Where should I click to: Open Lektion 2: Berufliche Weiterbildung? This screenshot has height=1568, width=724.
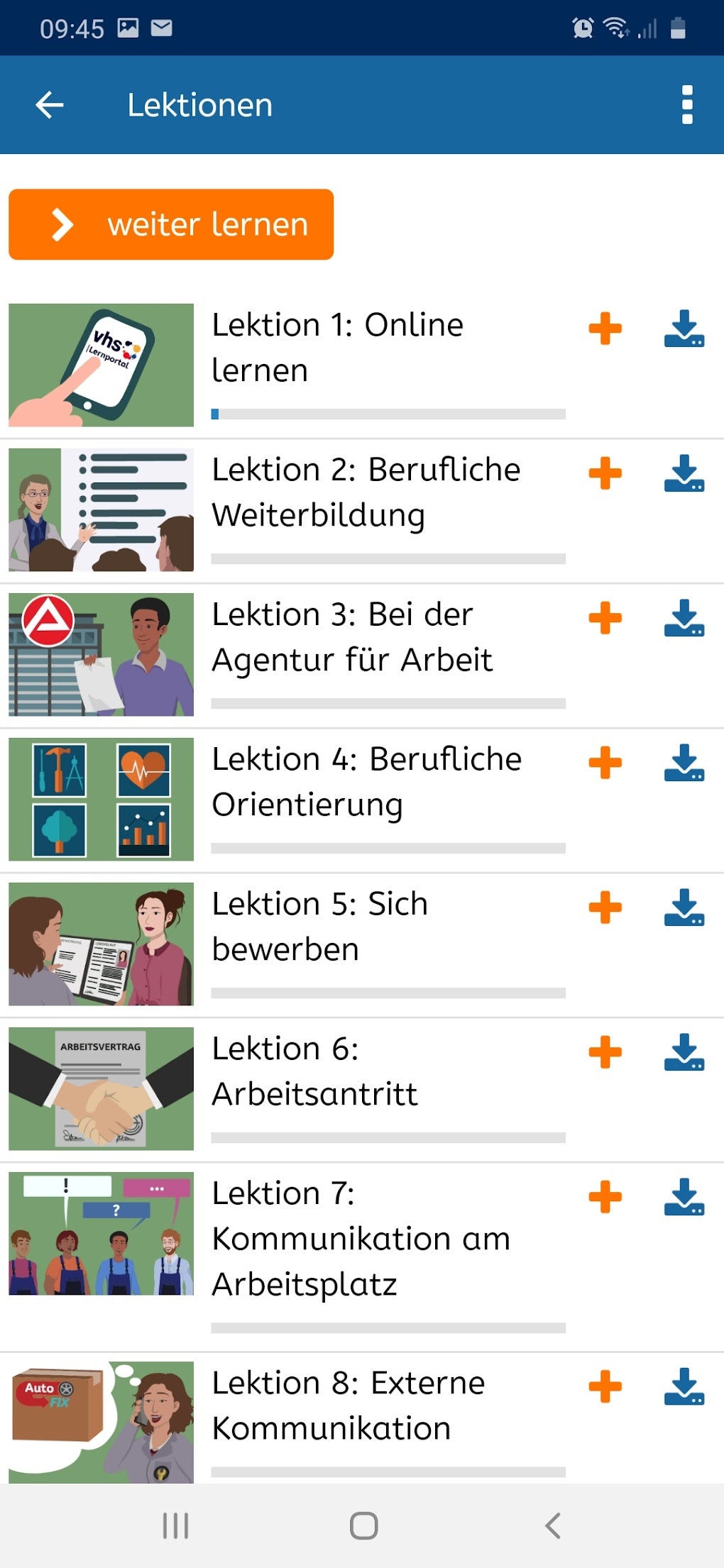(x=366, y=492)
